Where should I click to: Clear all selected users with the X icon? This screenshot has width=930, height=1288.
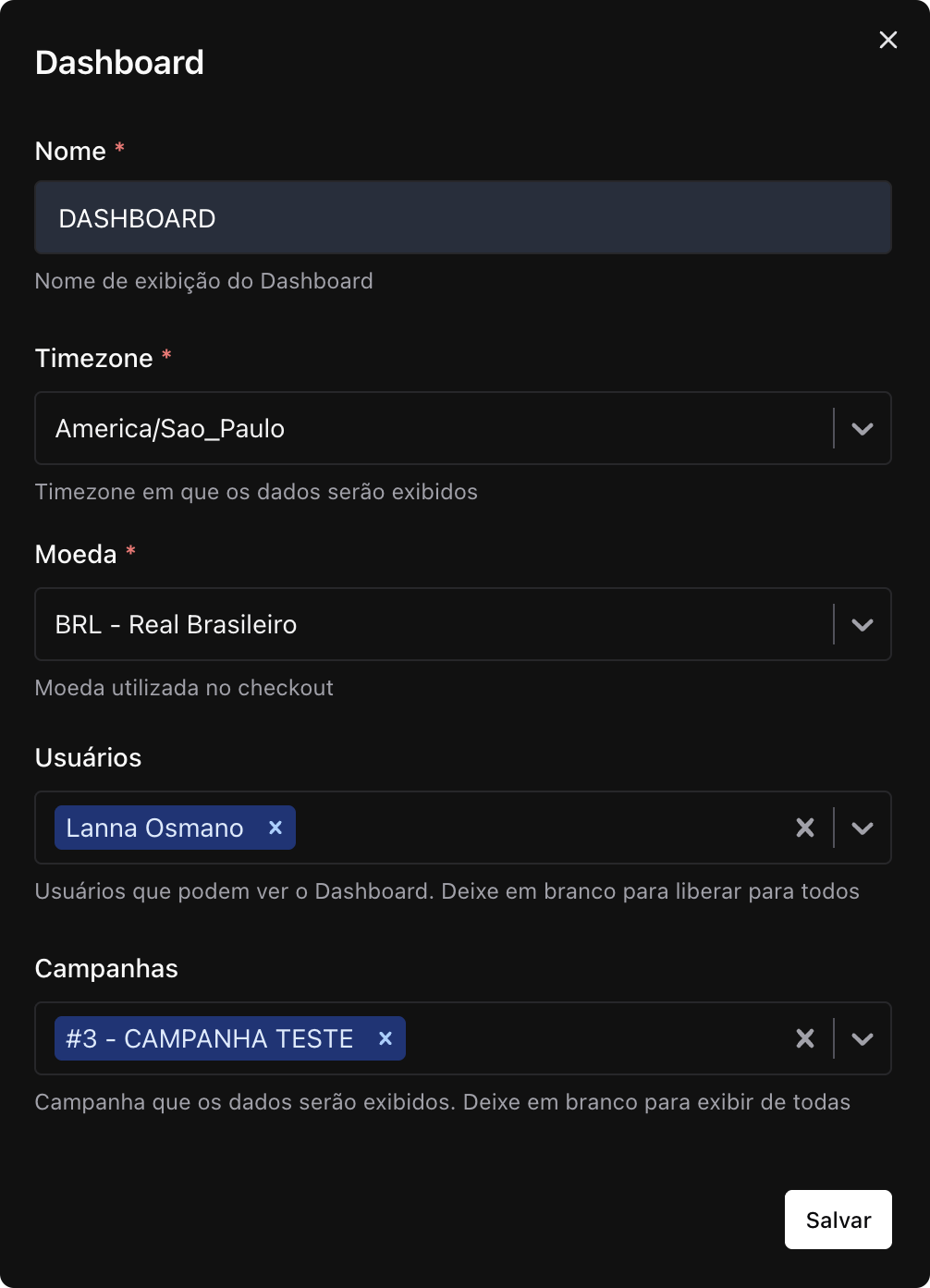click(x=804, y=828)
